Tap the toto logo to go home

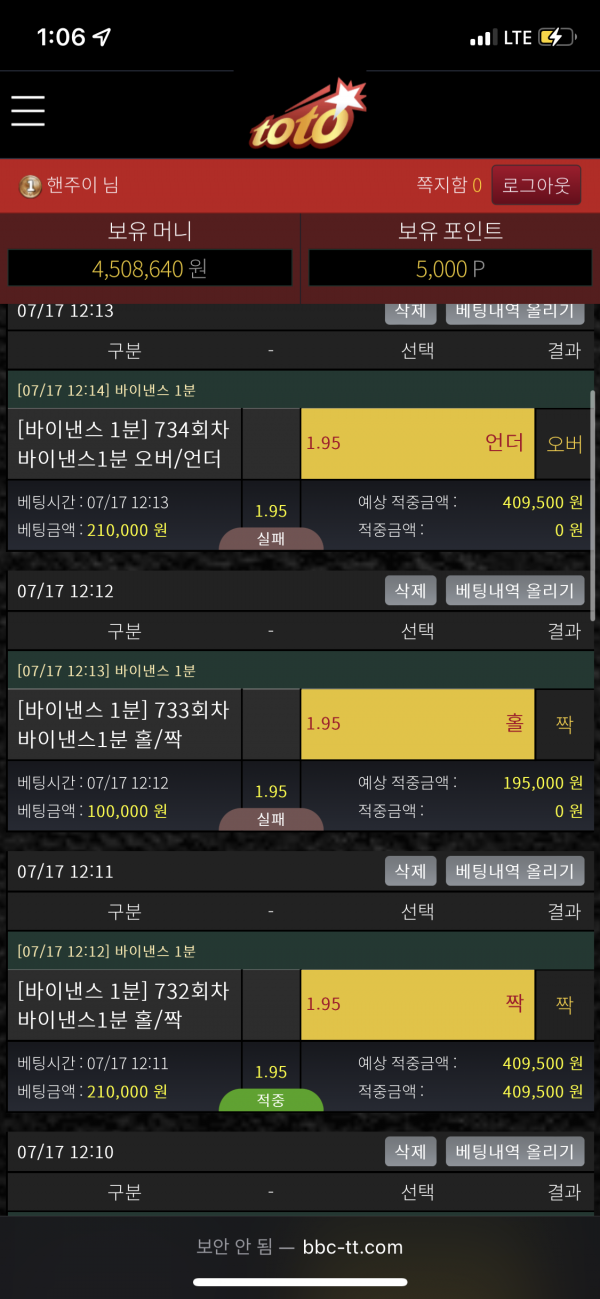[307, 115]
